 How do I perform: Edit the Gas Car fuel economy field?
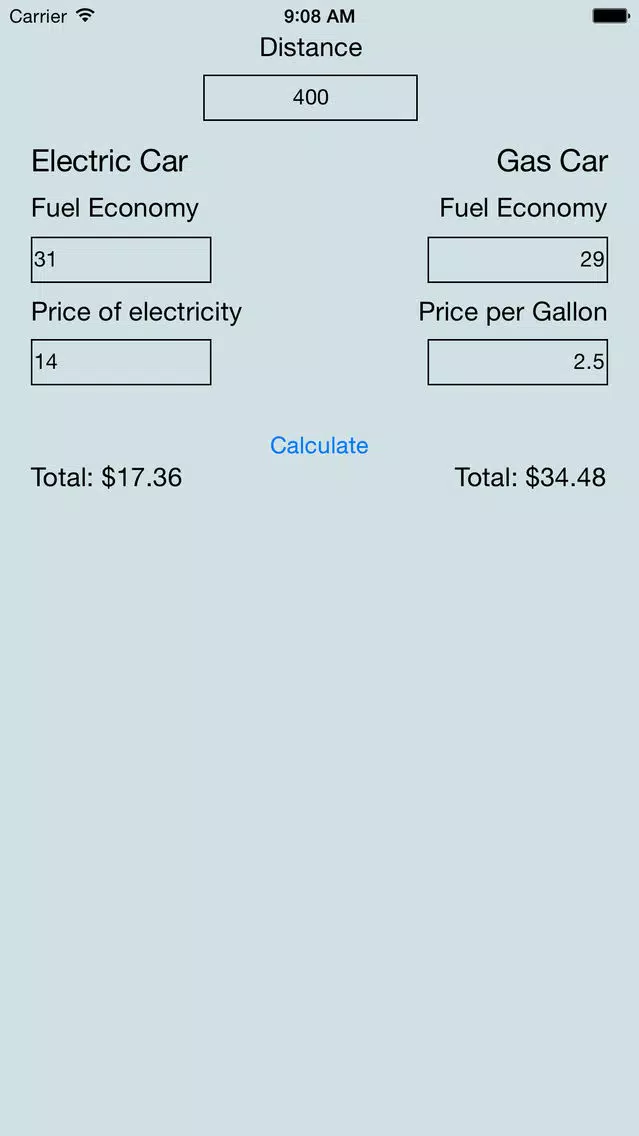tap(517, 259)
